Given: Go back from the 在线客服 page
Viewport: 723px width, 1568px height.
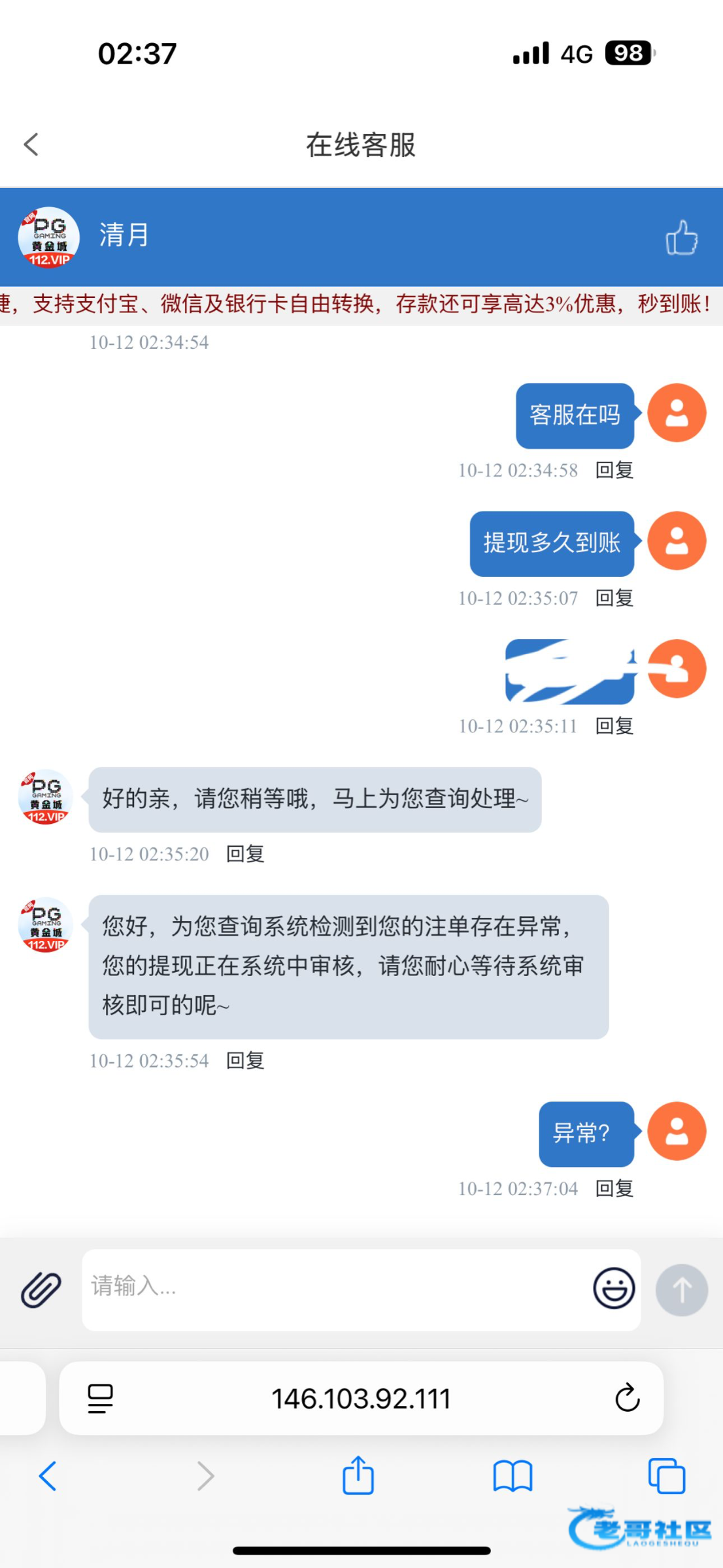Looking at the screenshot, I should click(x=31, y=144).
